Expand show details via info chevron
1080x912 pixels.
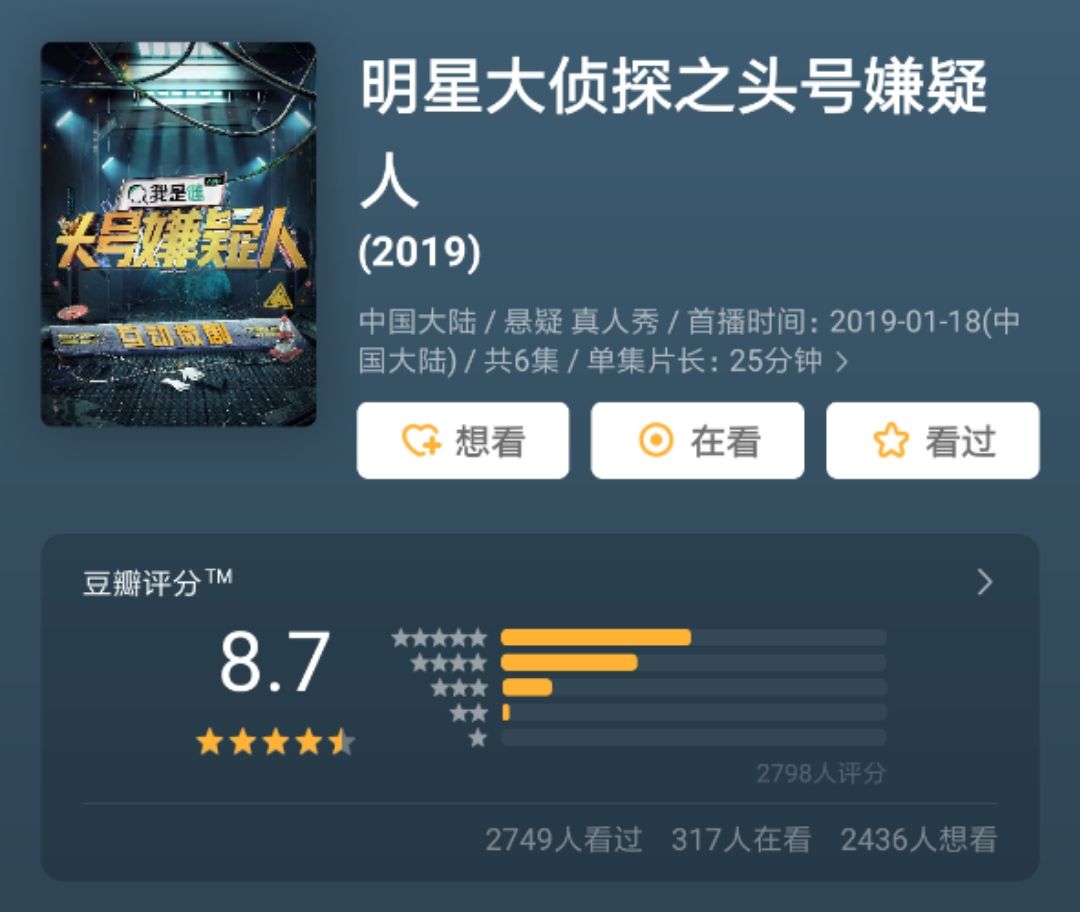[x=841, y=361]
